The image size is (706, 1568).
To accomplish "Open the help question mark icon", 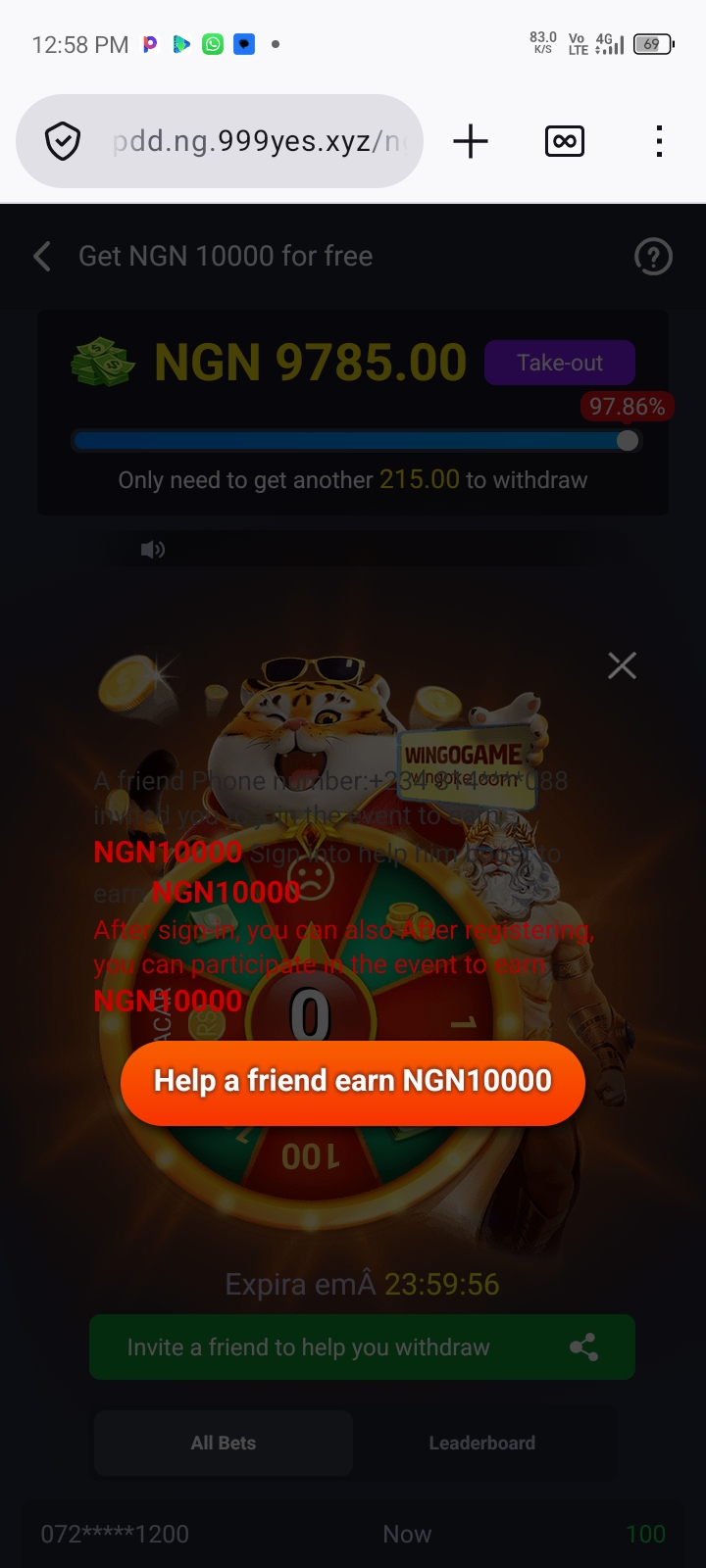I will pos(653,257).
